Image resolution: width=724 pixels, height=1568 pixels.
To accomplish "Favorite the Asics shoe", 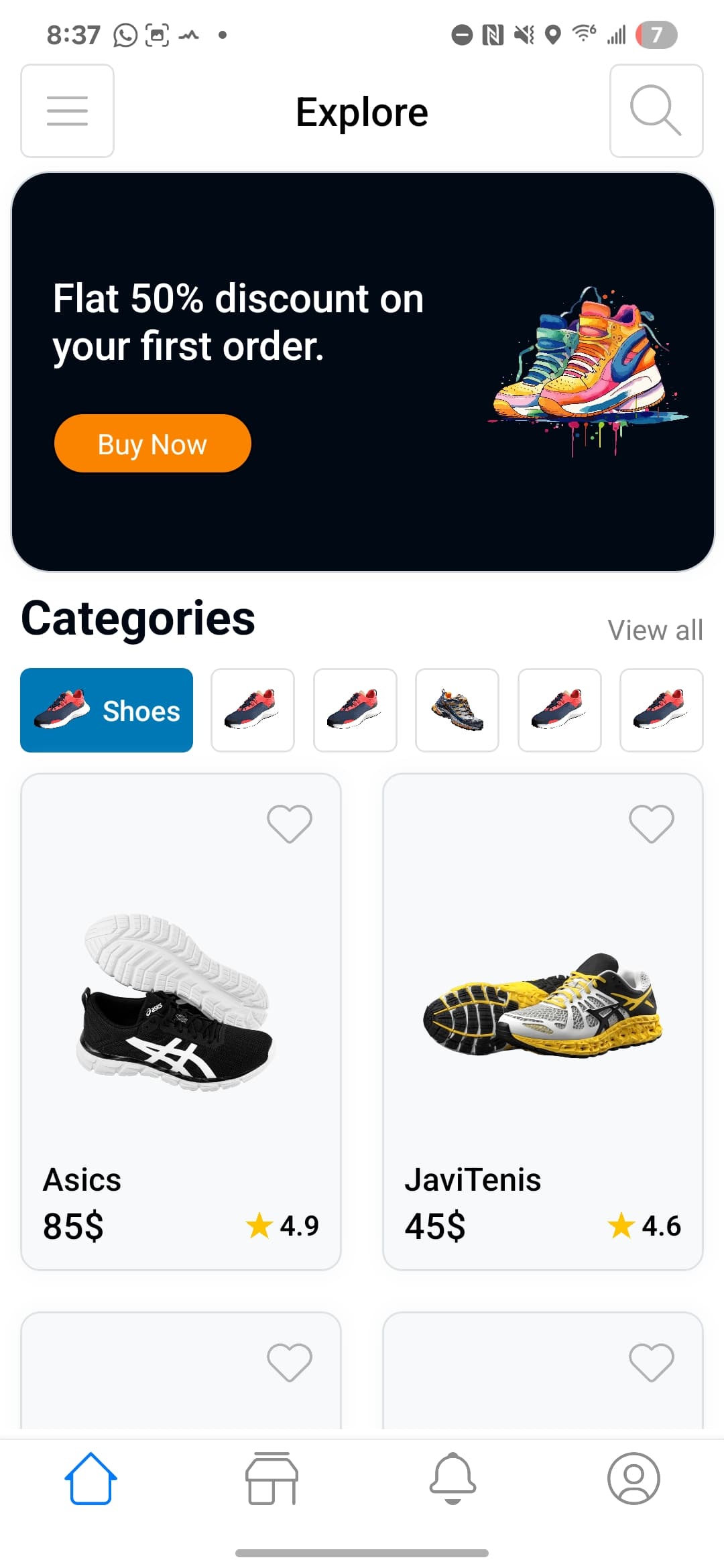I will [x=289, y=823].
